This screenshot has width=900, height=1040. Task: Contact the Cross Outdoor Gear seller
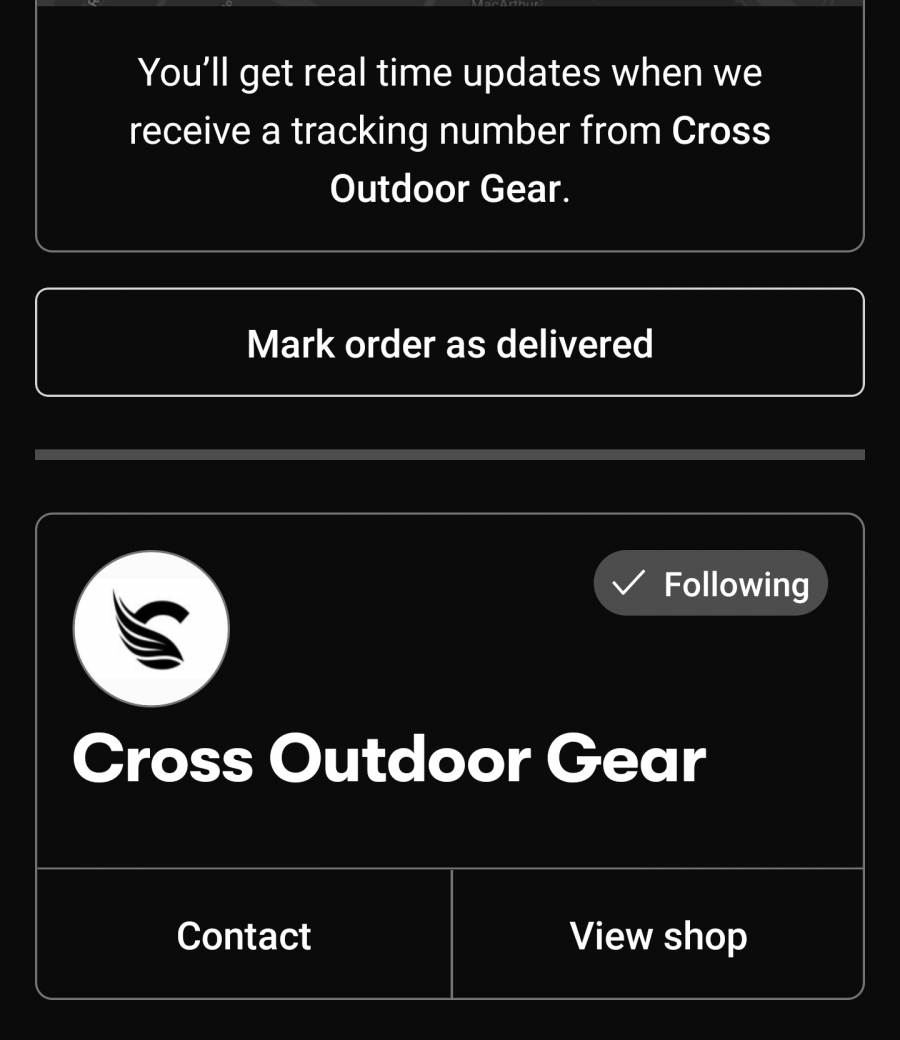point(244,934)
